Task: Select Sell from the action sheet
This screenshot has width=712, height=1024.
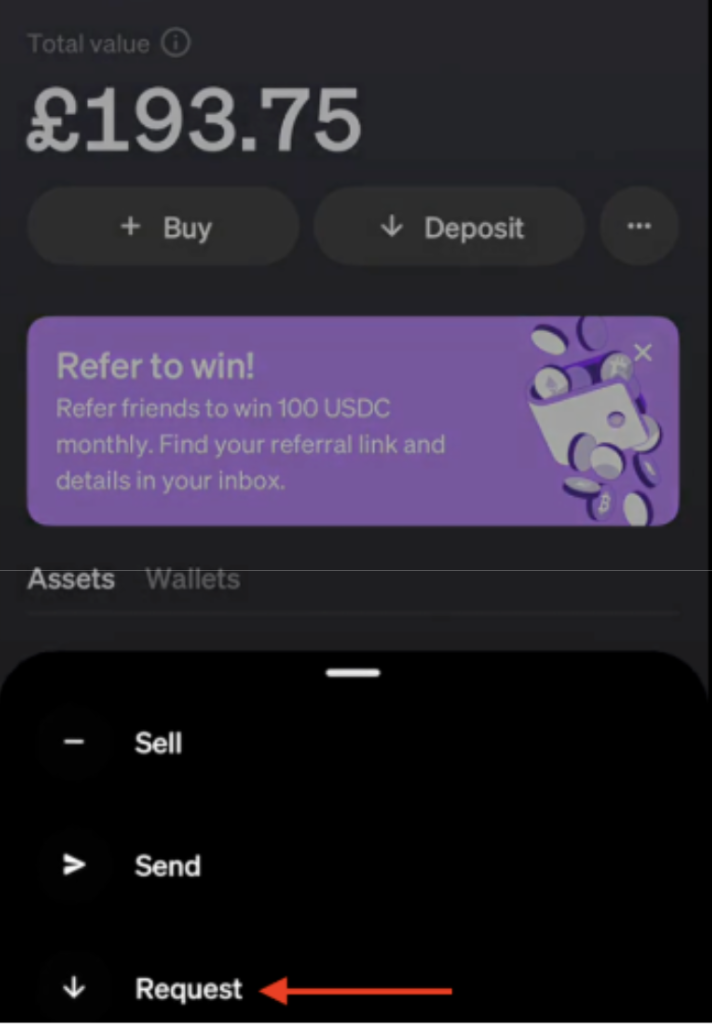Action: point(158,743)
